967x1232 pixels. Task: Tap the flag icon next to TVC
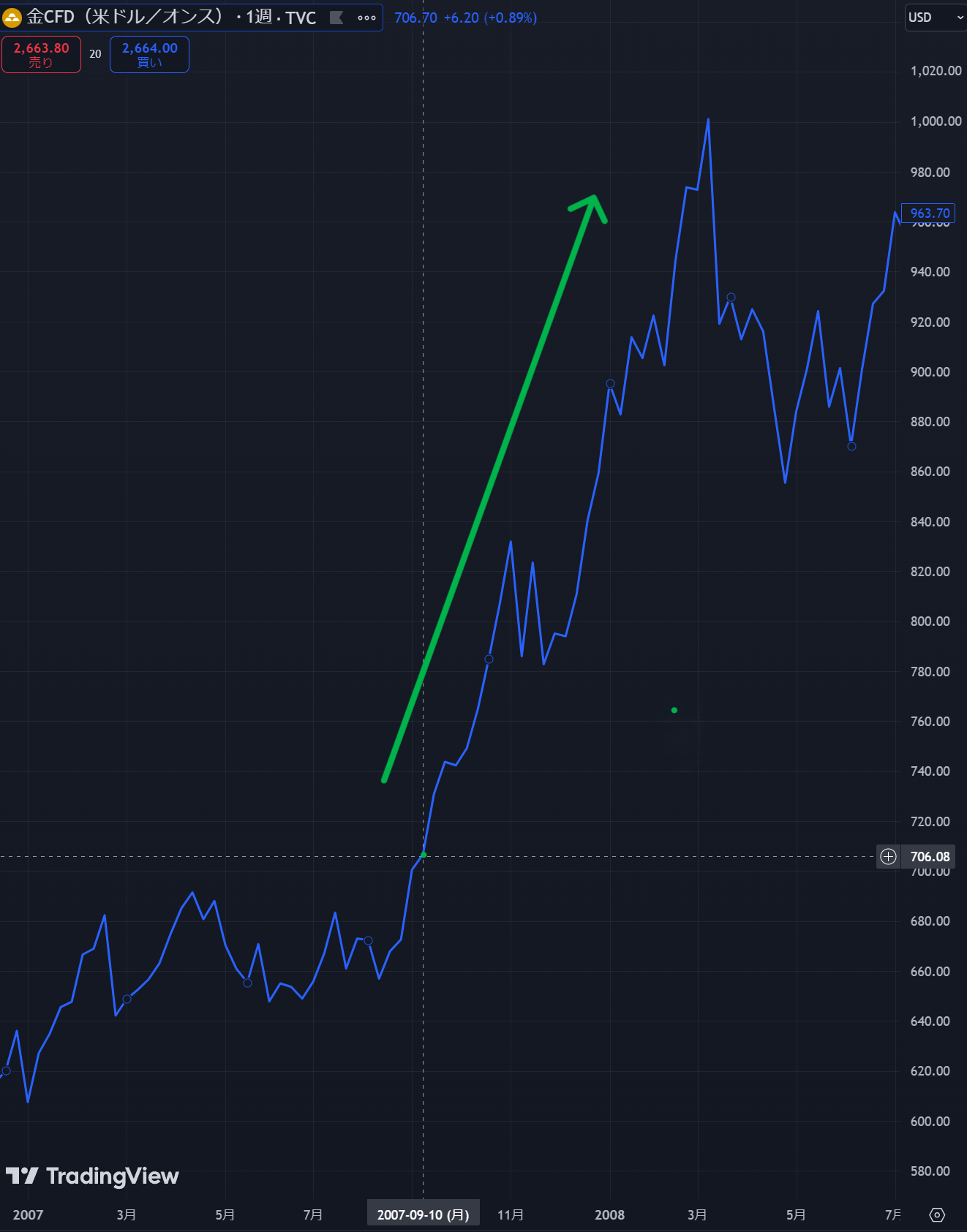pyautogui.click(x=336, y=18)
